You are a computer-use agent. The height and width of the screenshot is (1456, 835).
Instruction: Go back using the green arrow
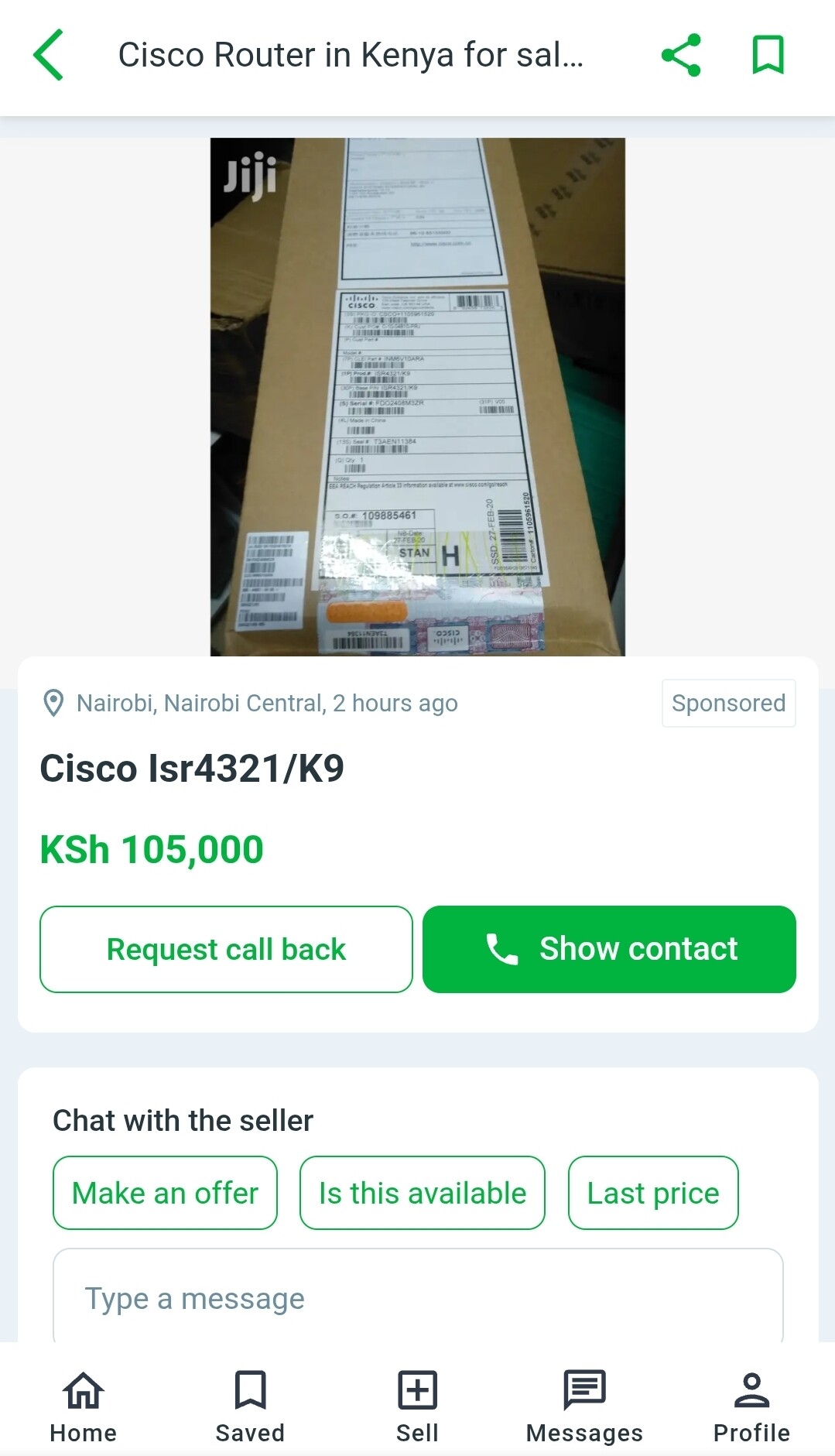tap(48, 55)
